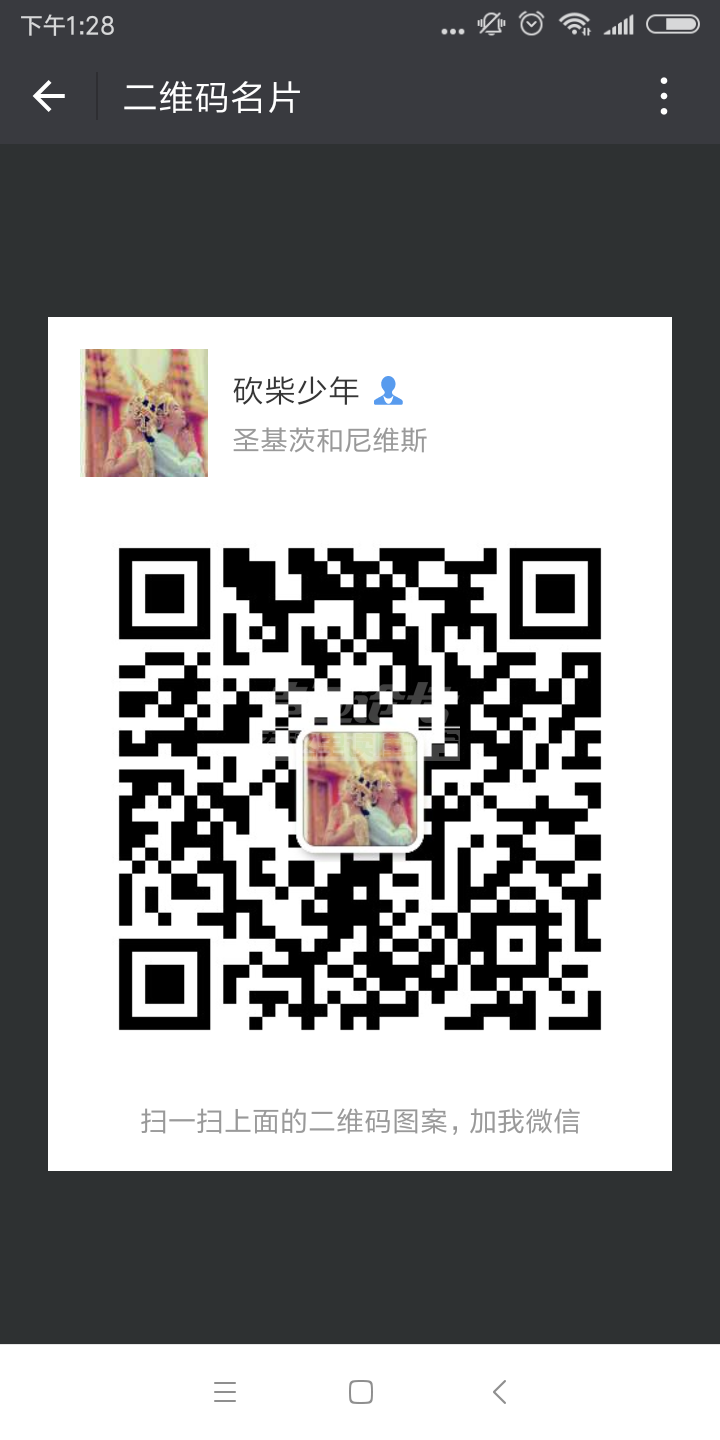The width and height of the screenshot is (720, 1440).
Task: Tap the status bar ellipsis notification icon
Action: [453, 30]
